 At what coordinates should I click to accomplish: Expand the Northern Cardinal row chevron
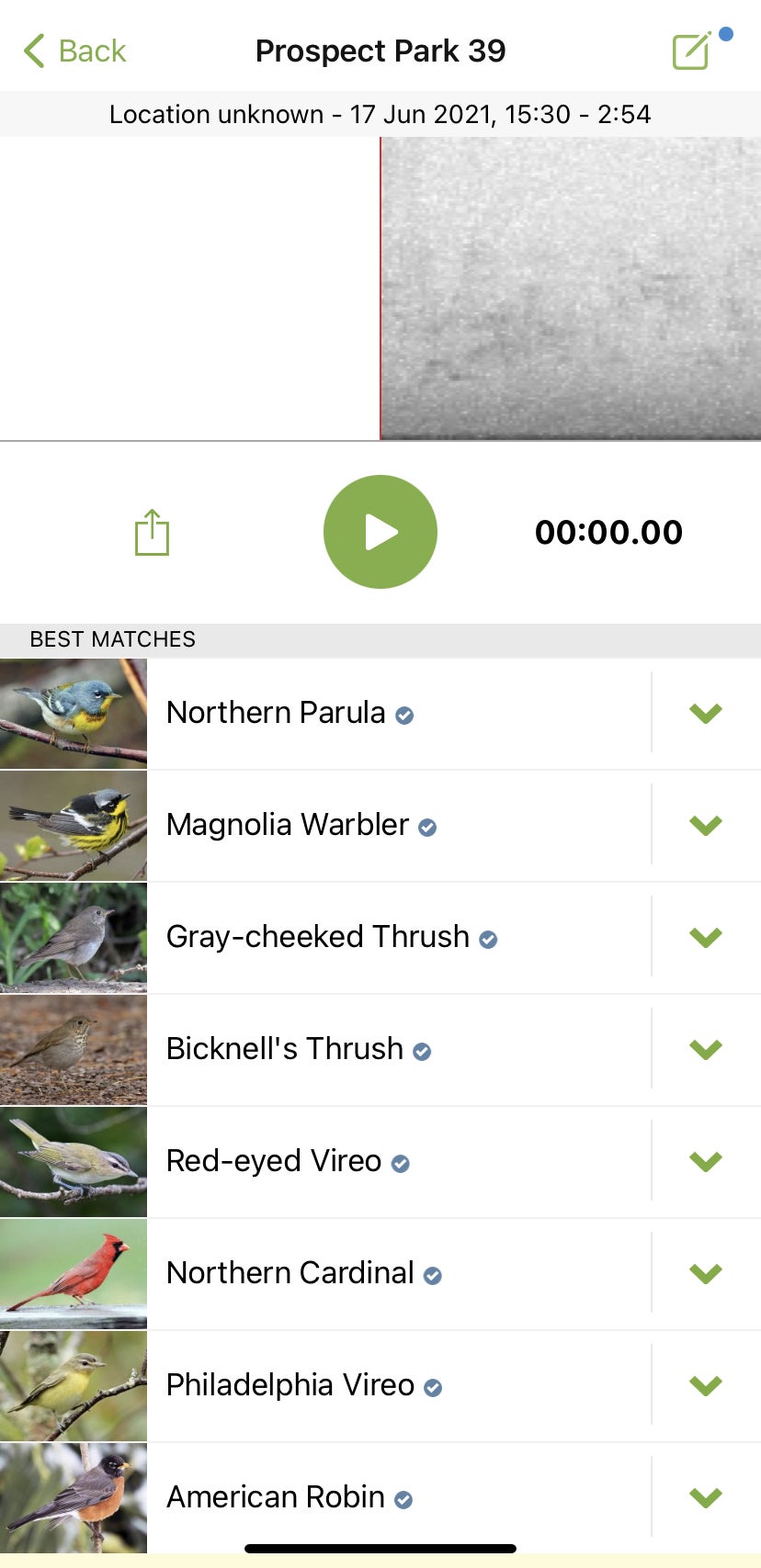[705, 1273]
